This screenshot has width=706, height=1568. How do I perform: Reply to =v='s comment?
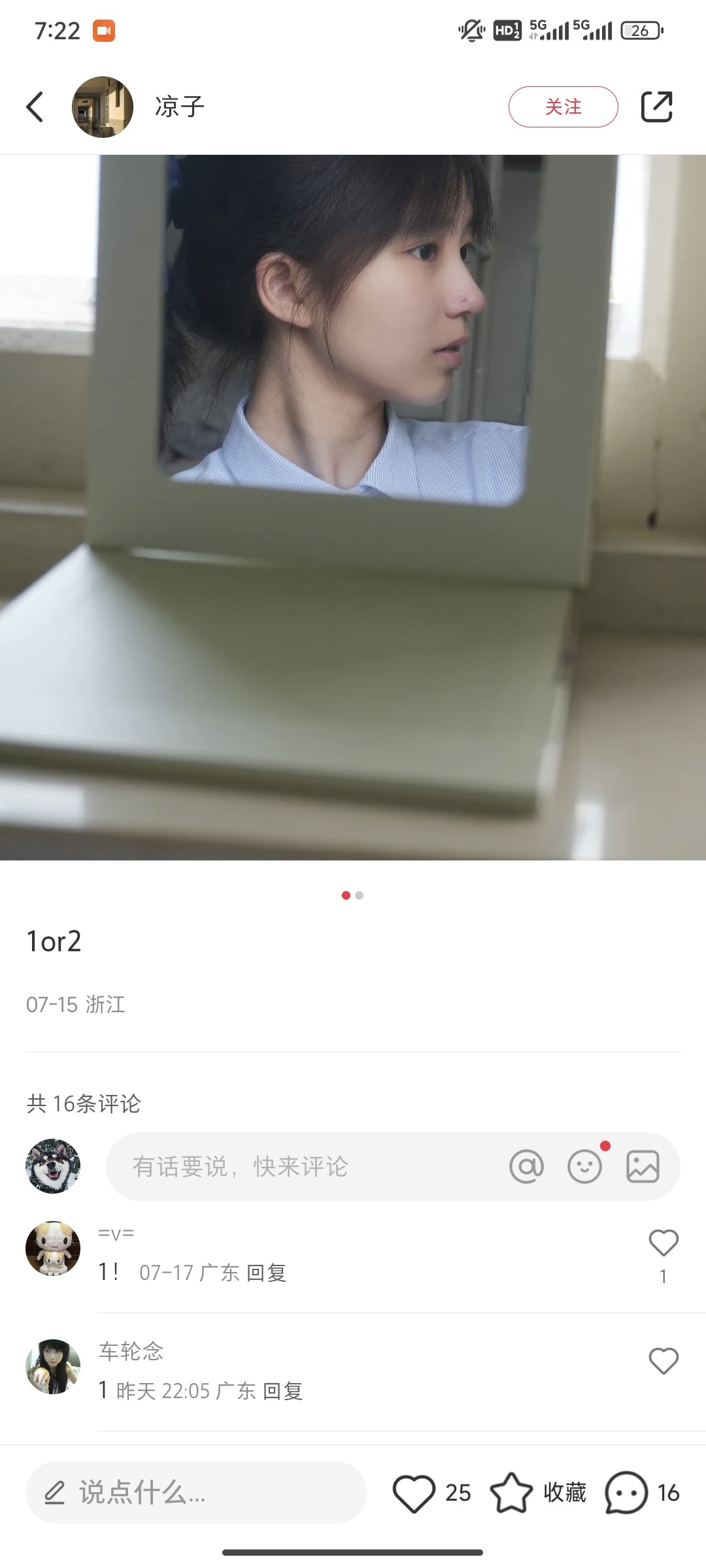(x=267, y=1273)
